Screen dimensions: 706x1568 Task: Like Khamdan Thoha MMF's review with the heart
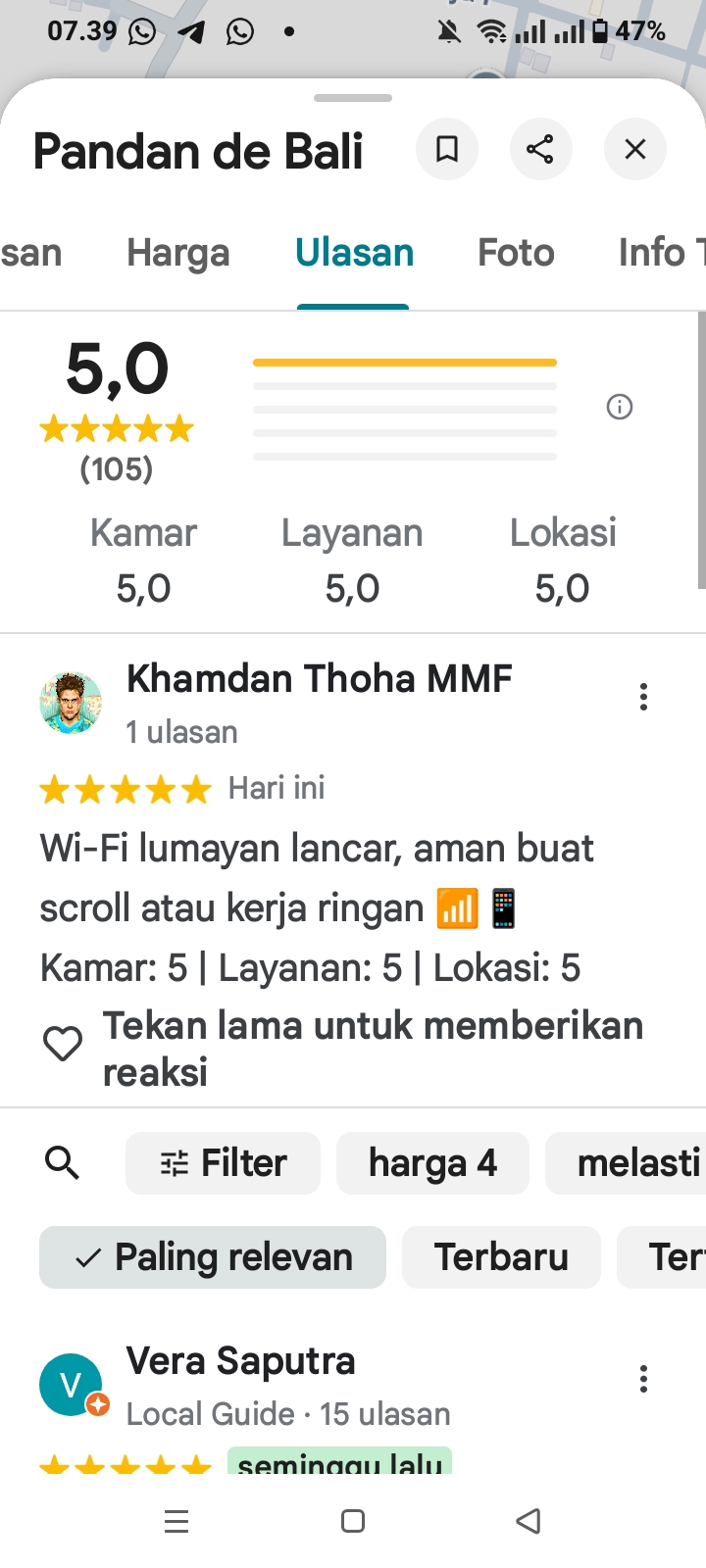pos(63,1045)
